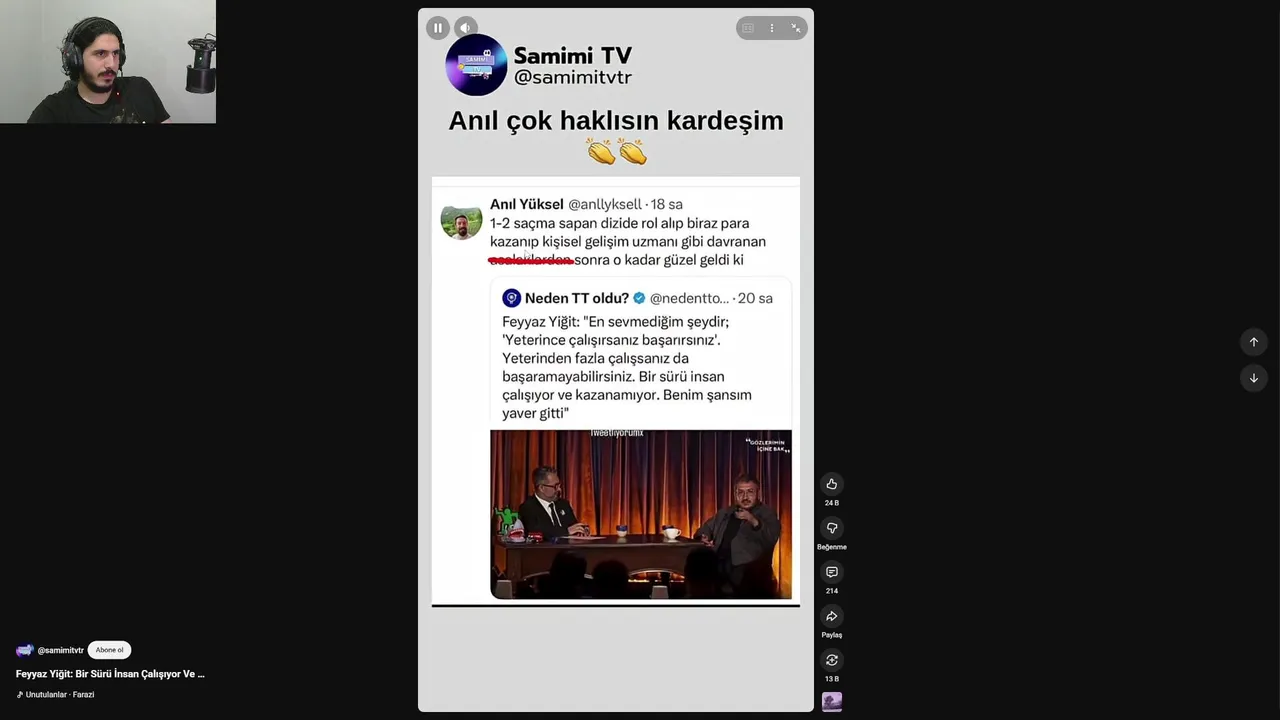Exit the expanded full view
This screenshot has height=720, width=1280.
(x=796, y=28)
